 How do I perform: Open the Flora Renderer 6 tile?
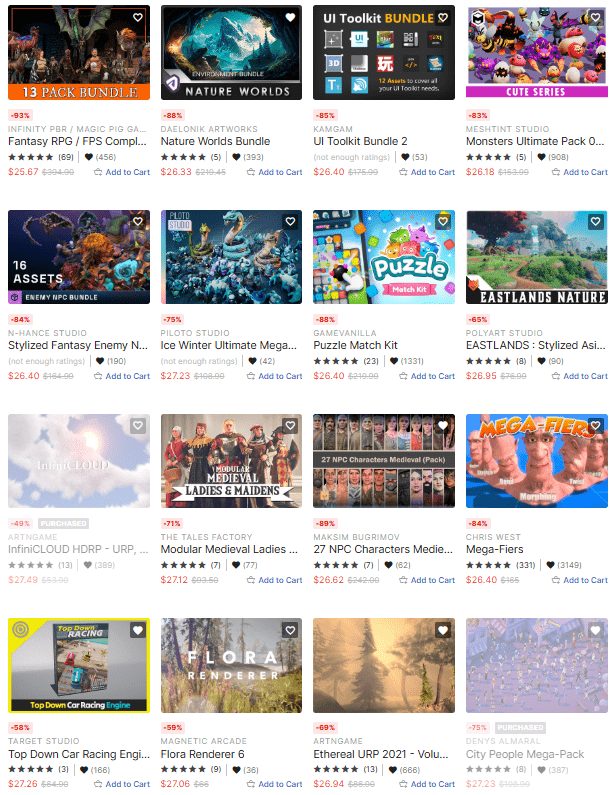pos(231,665)
